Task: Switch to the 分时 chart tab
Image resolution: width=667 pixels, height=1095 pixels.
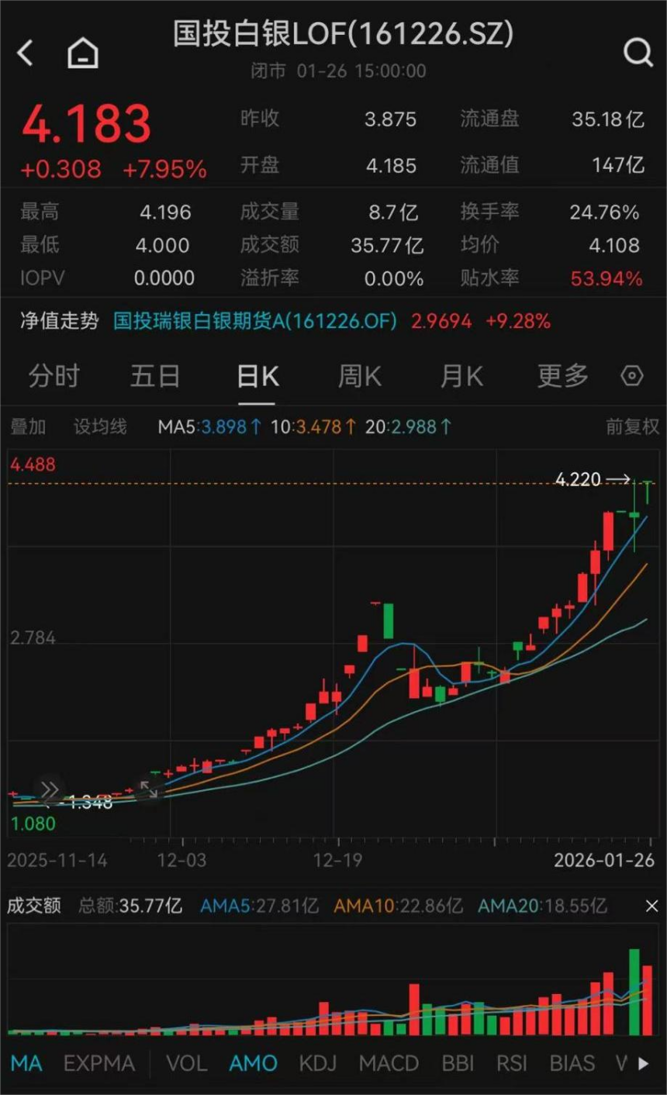Action: pos(54,376)
